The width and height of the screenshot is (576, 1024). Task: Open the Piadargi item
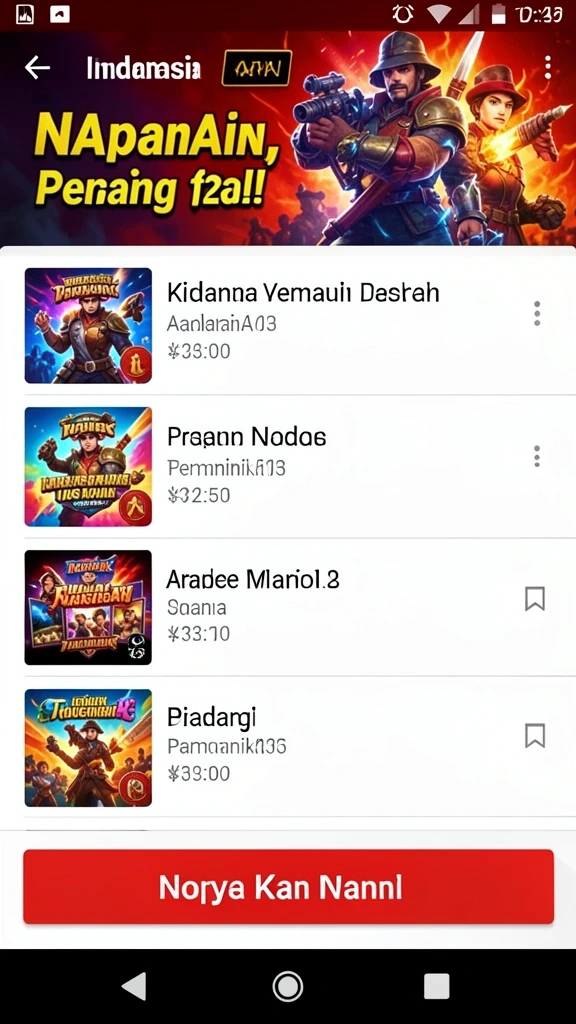click(288, 746)
